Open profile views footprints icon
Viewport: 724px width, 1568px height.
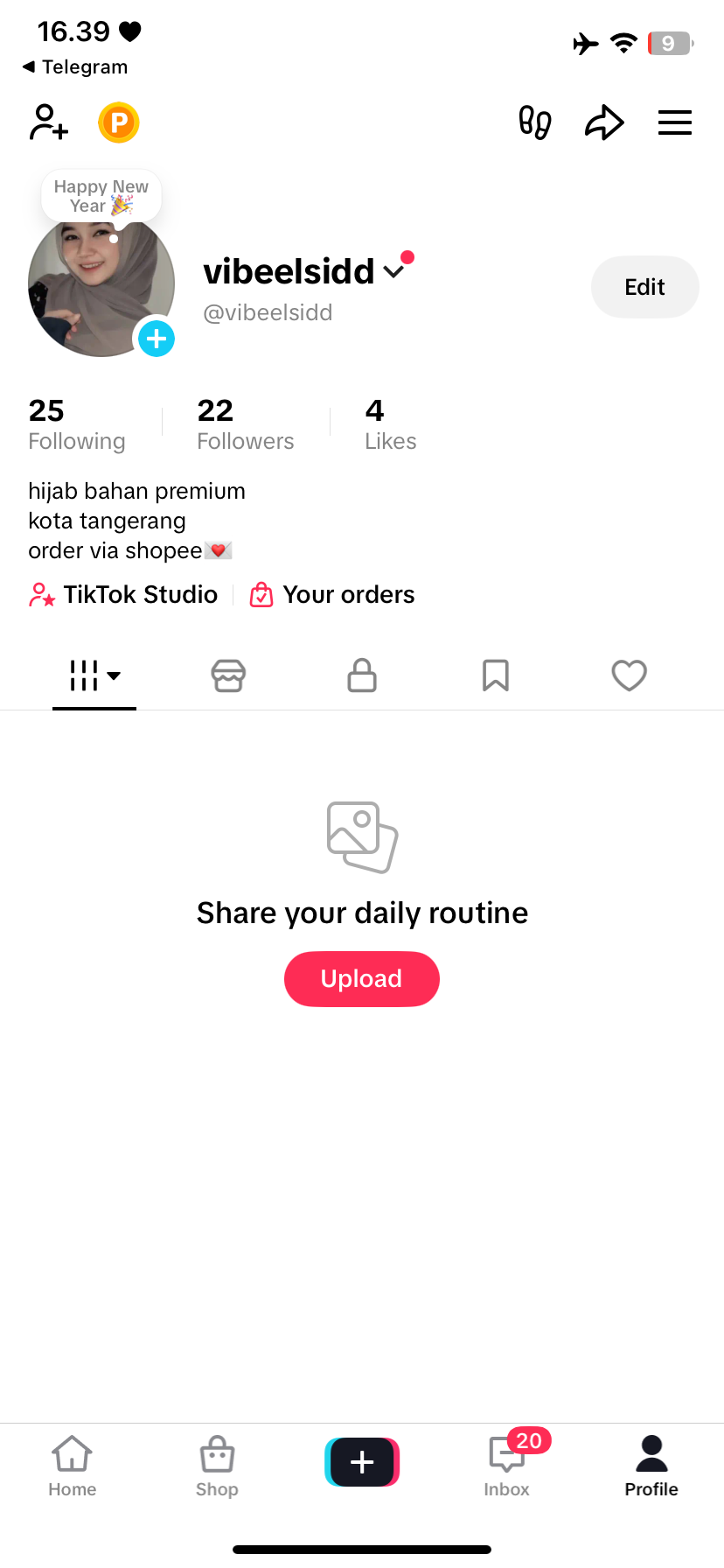534,122
